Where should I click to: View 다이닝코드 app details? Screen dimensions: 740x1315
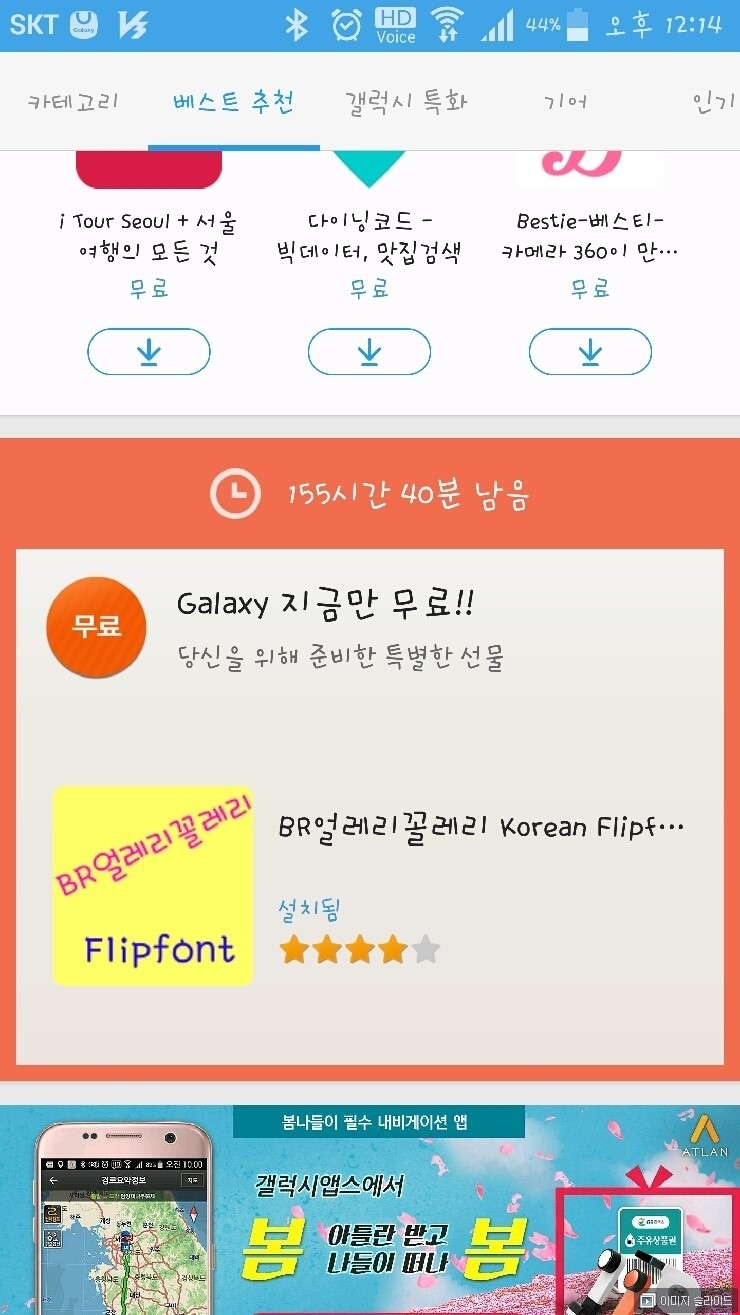click(x=369, y=236)
